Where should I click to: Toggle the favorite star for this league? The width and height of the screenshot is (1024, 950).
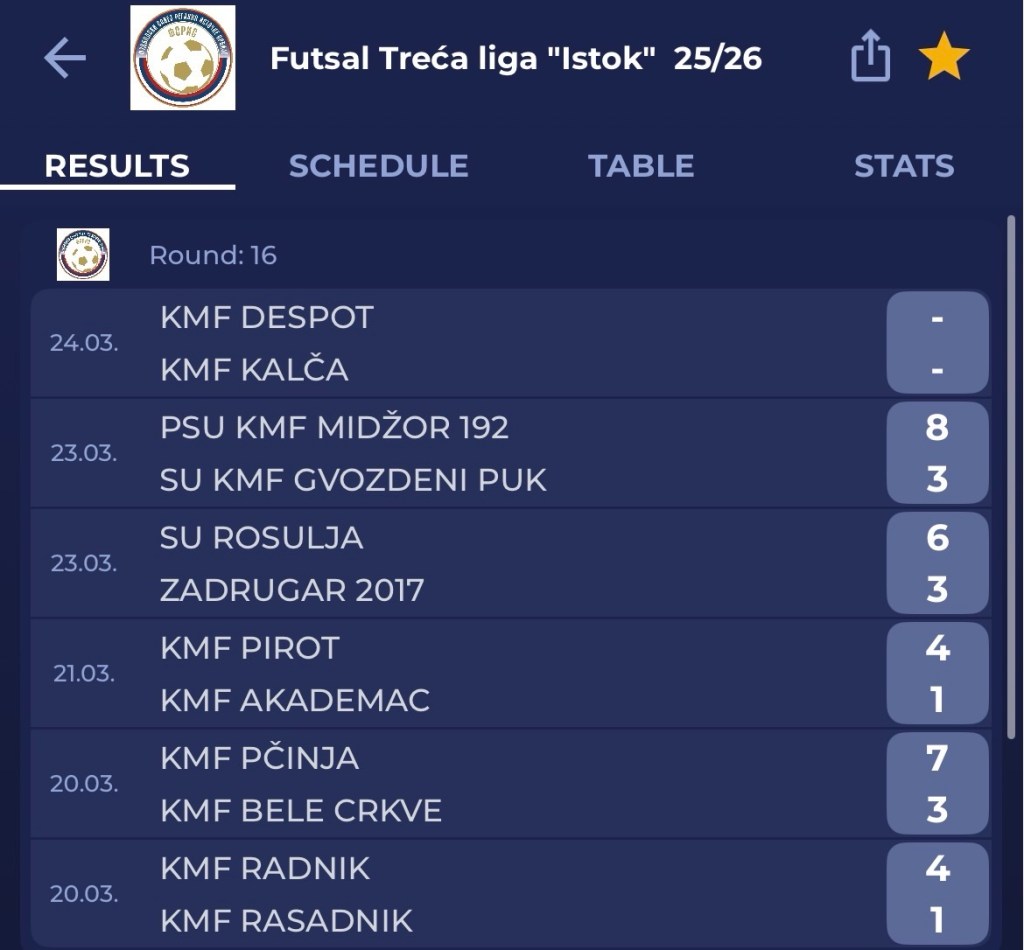click(x=943, y=58)
